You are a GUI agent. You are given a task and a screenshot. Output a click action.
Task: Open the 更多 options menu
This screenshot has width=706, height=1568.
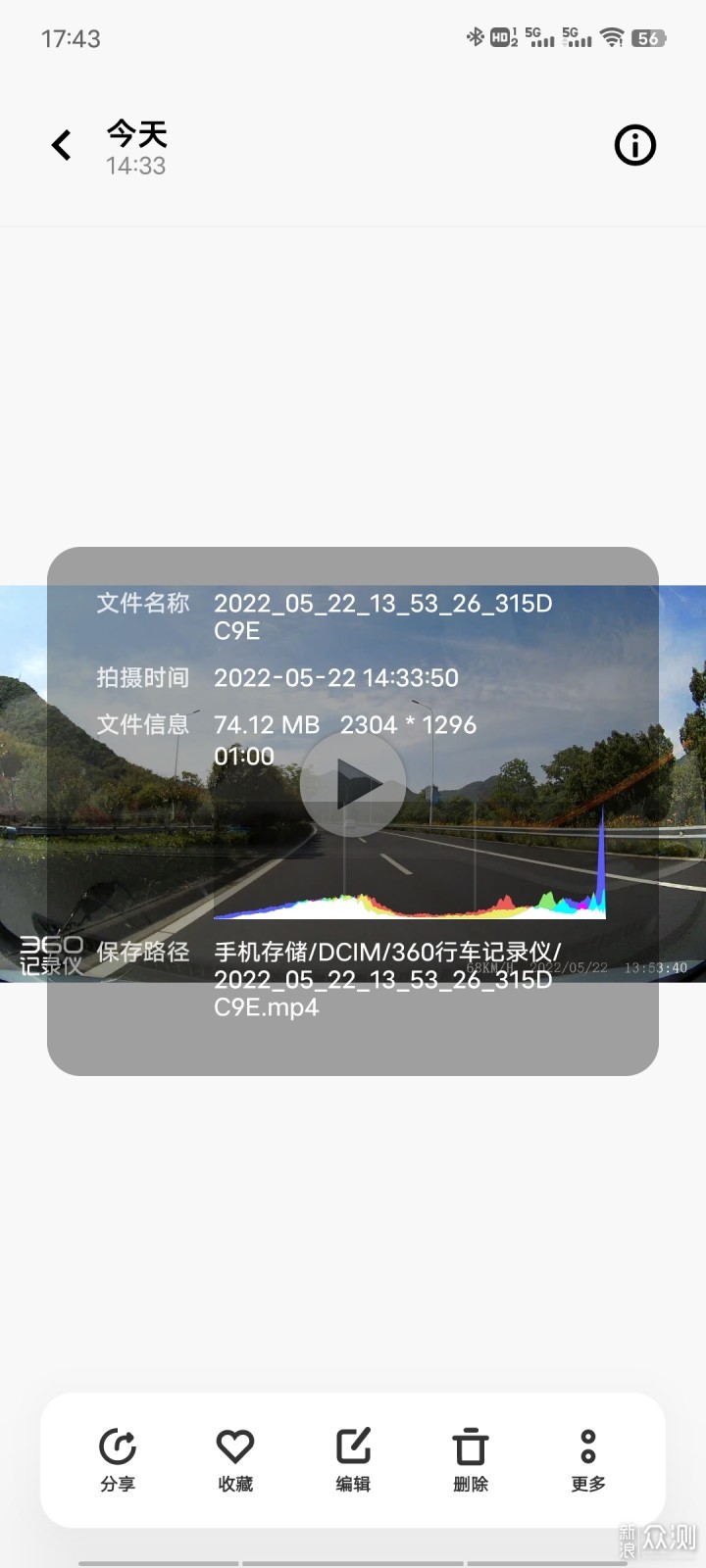(588, 1458)
